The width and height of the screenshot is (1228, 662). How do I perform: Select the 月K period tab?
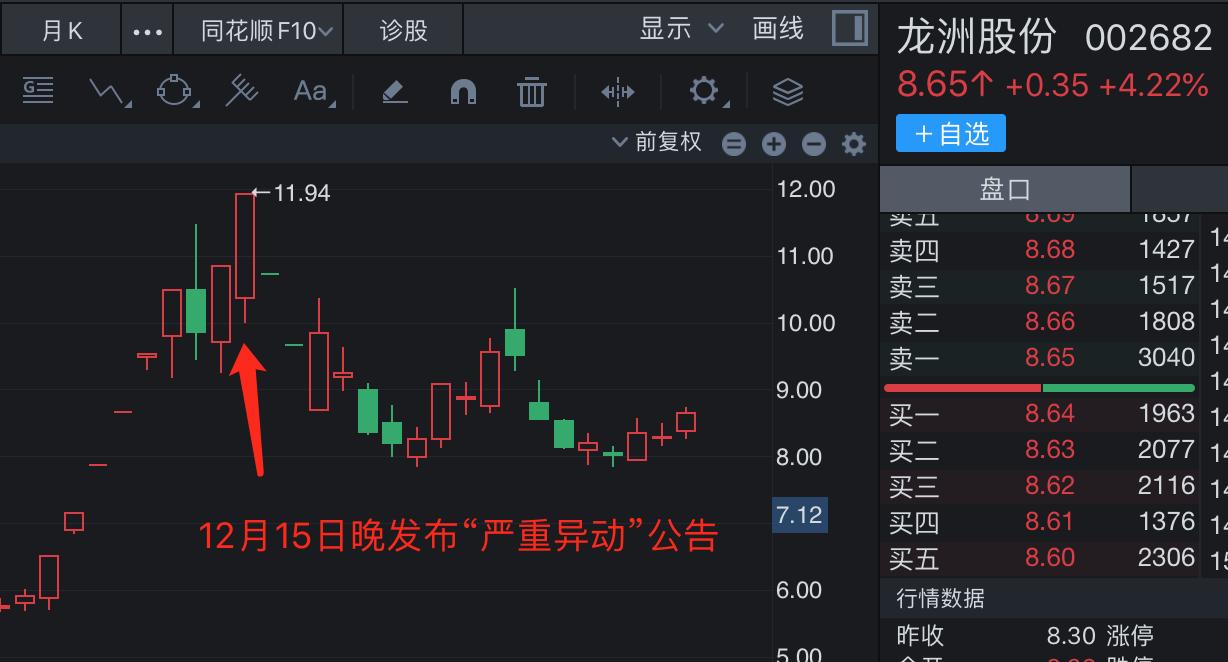click(x=62, y=30)
